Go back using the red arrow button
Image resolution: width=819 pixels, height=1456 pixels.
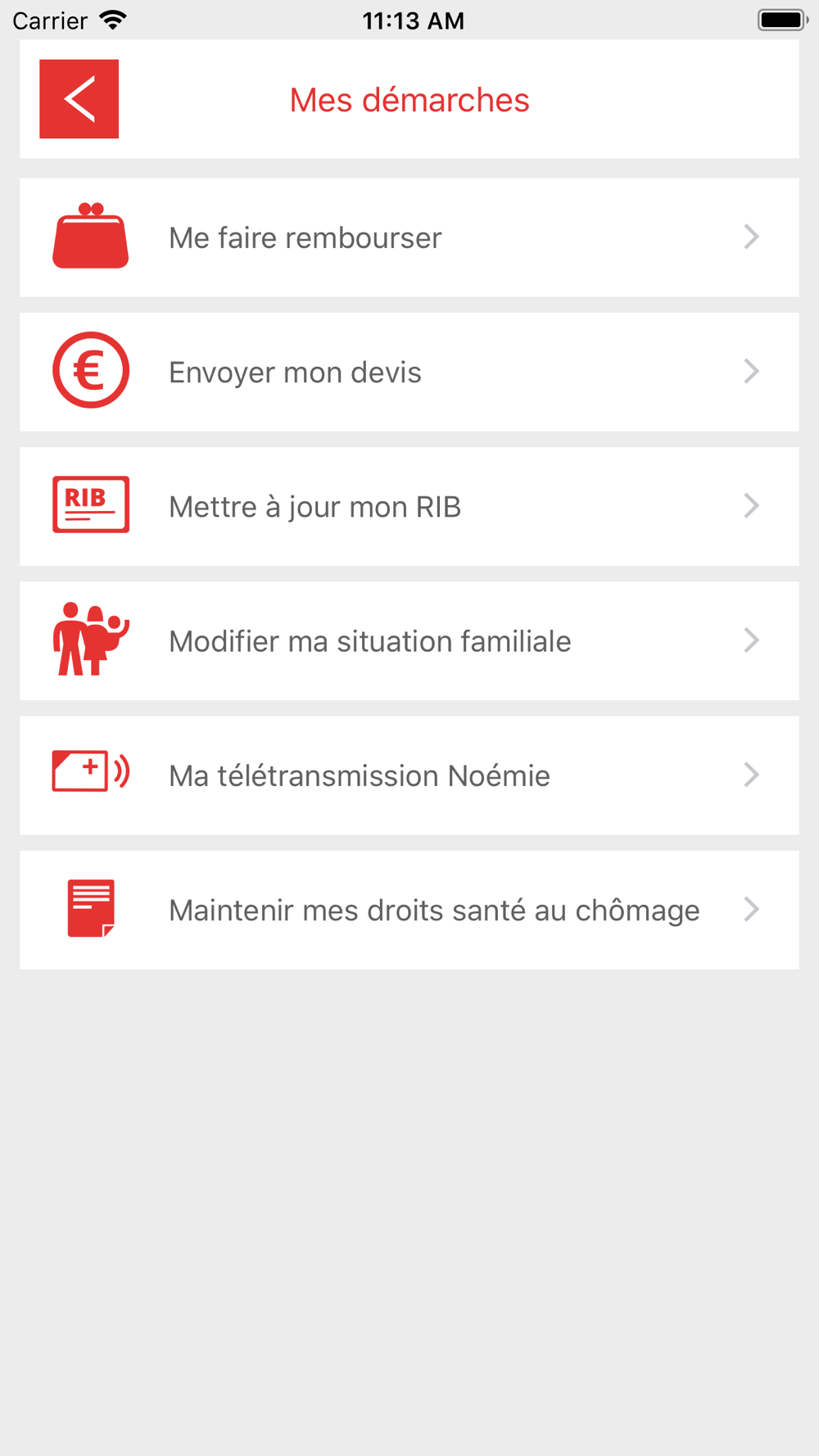pyautogui.click(x=79, y=99)
